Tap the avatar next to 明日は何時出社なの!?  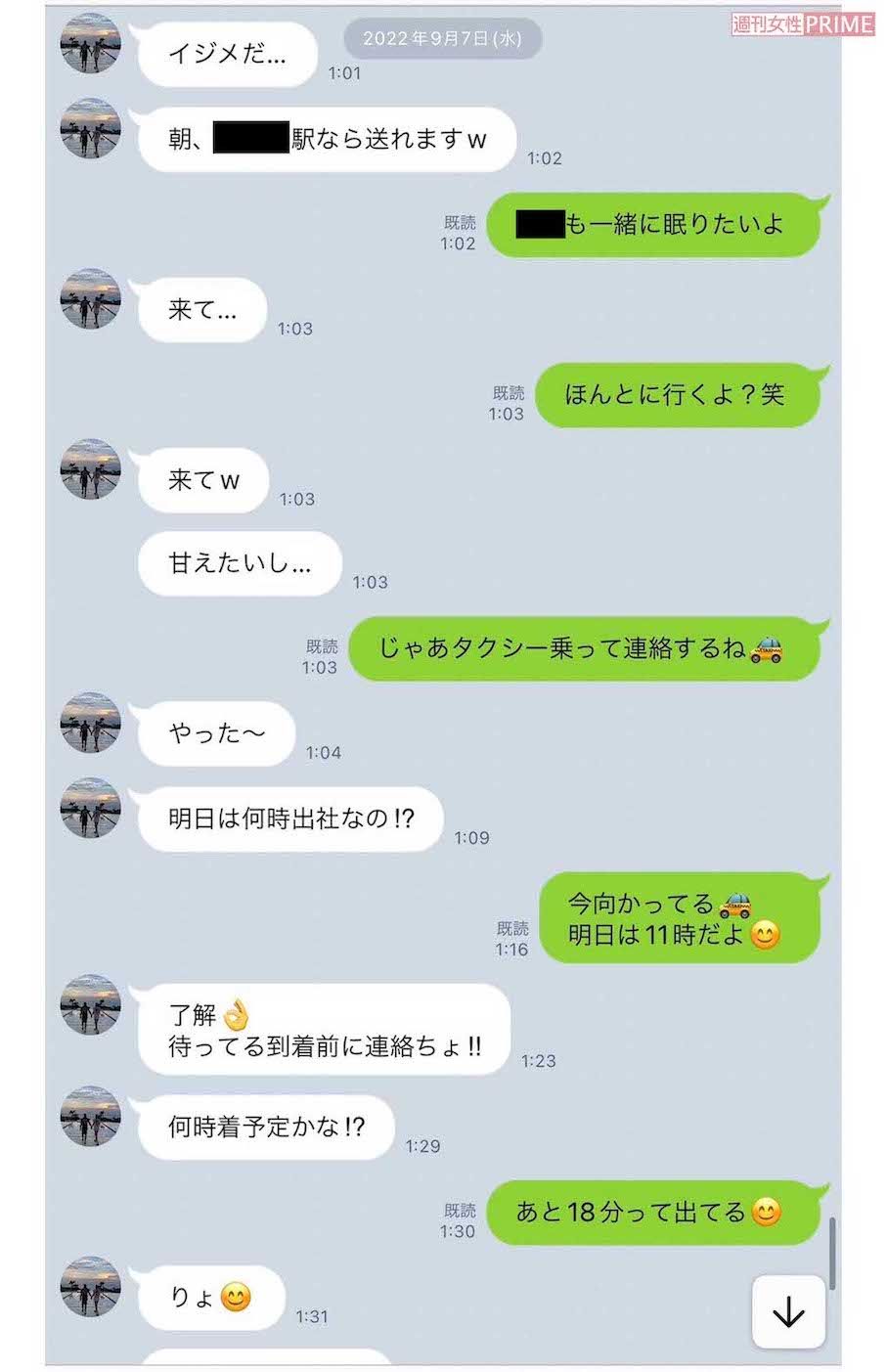click(90, 808)
